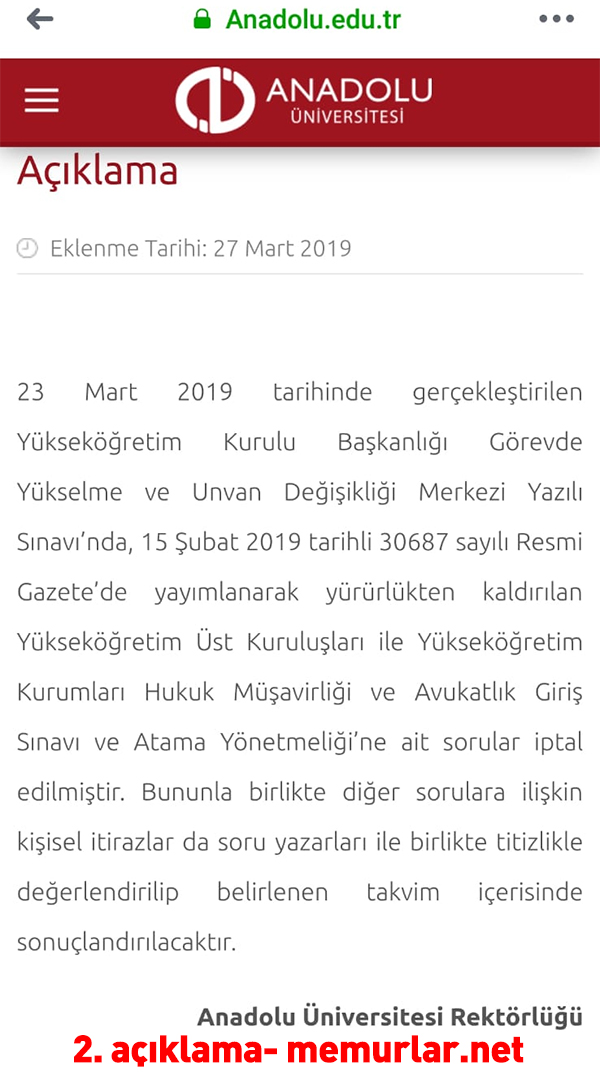Tap the Anadolu.edu.tr address bar
Image resolution: width=600 pixels, height=1089 pixels.
(x=297, y=19)
